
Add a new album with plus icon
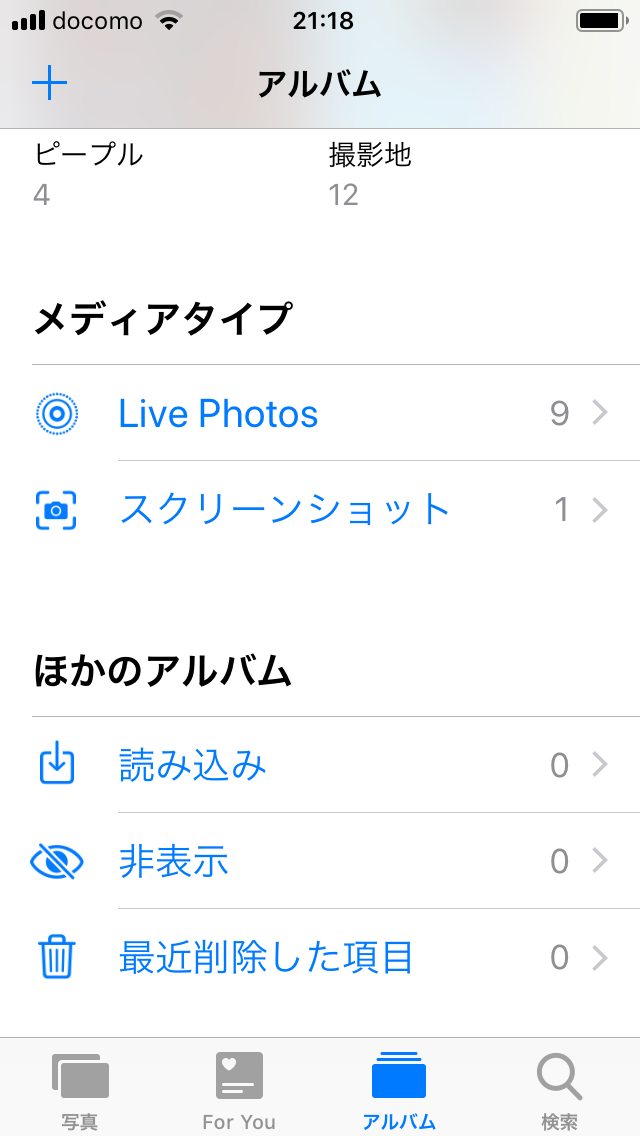[x=49, y=83]
